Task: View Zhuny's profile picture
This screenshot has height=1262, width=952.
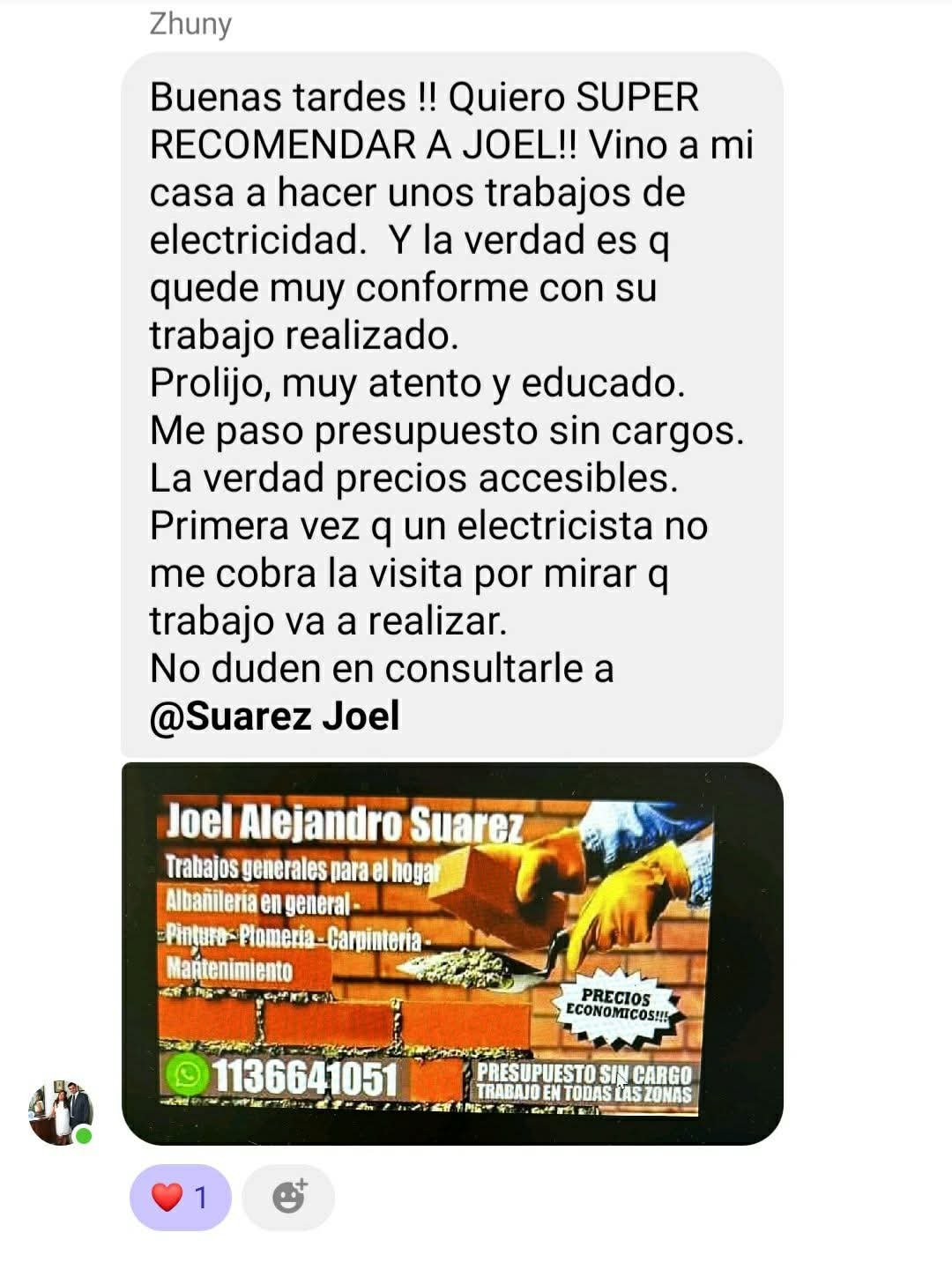Action: (60, 1112)
